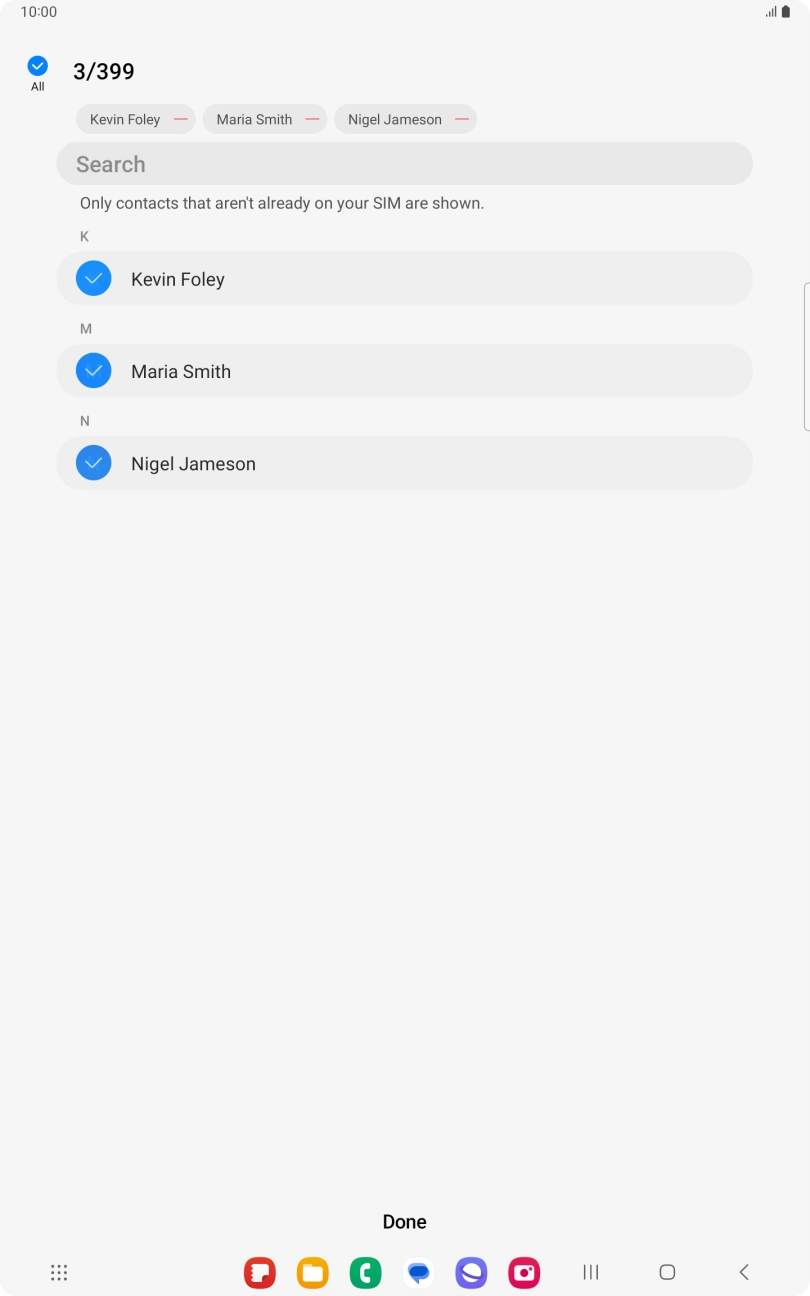Remove Kevin Foley chip from selection
Screen dimensions: 810x1296
point(181,119)
